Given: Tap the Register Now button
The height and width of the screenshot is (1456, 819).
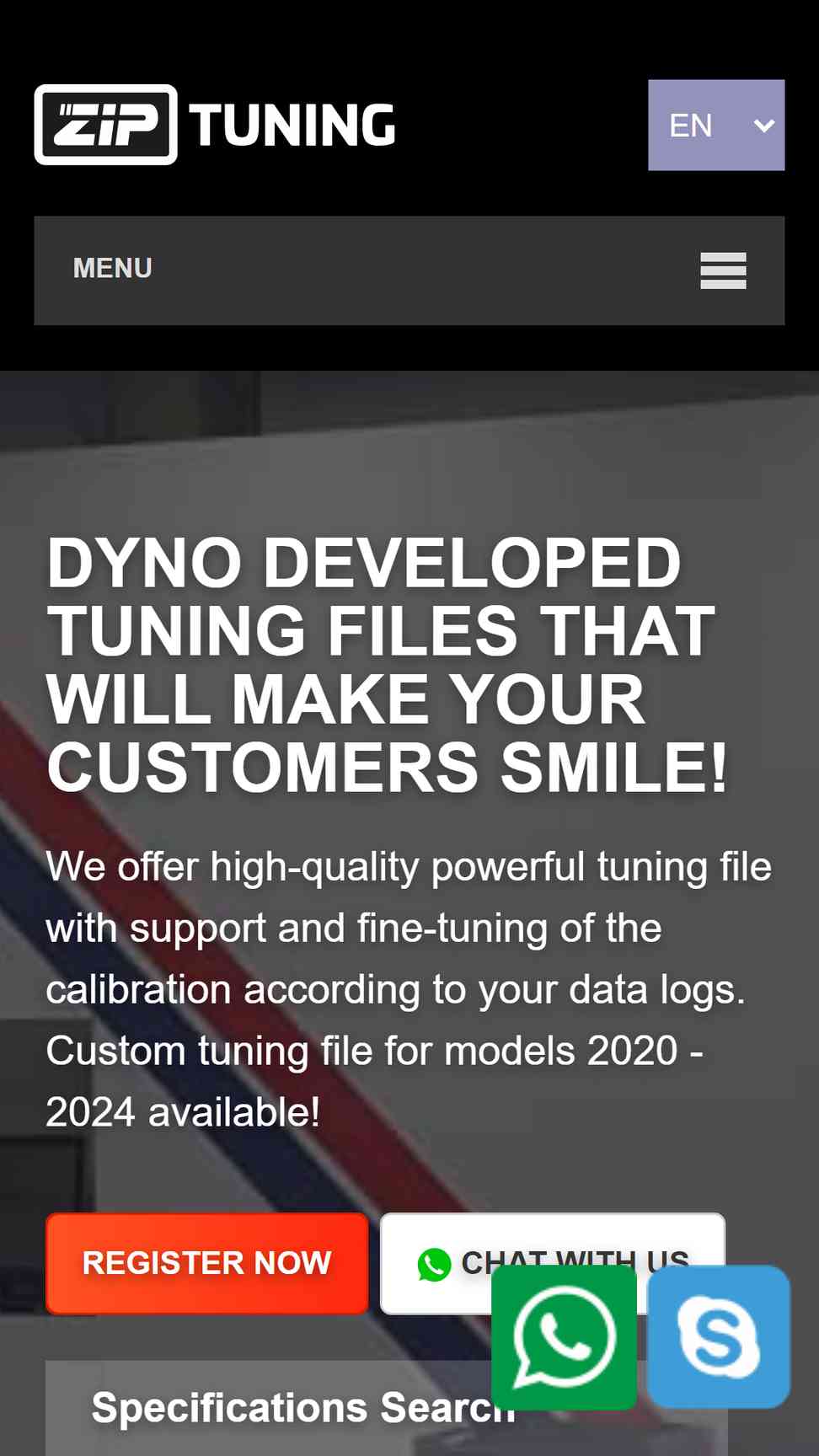Looking at the screenshot, I should [x=207, y=1263].
